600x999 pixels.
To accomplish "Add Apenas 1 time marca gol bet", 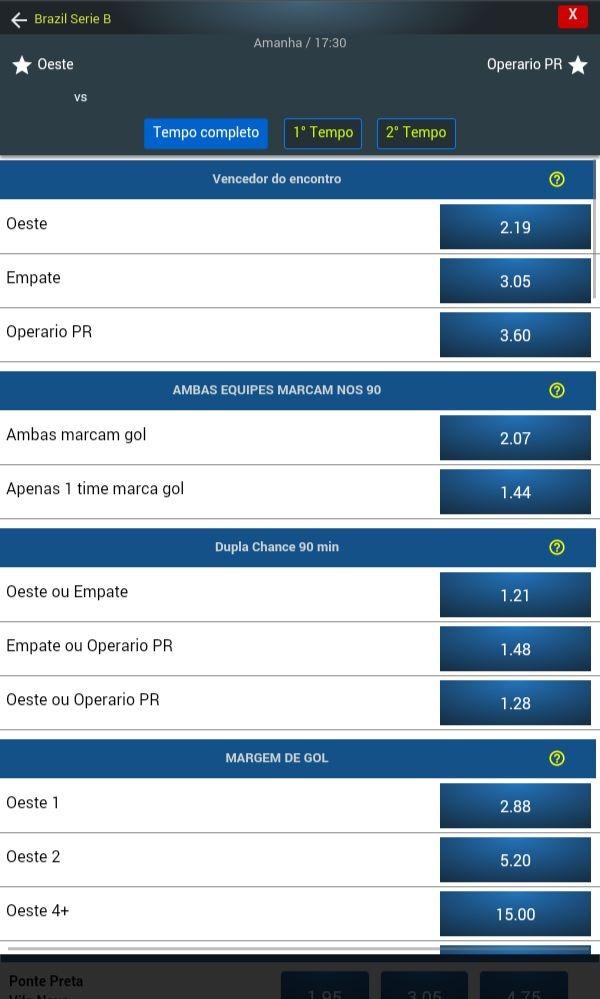I will (515, 492).
